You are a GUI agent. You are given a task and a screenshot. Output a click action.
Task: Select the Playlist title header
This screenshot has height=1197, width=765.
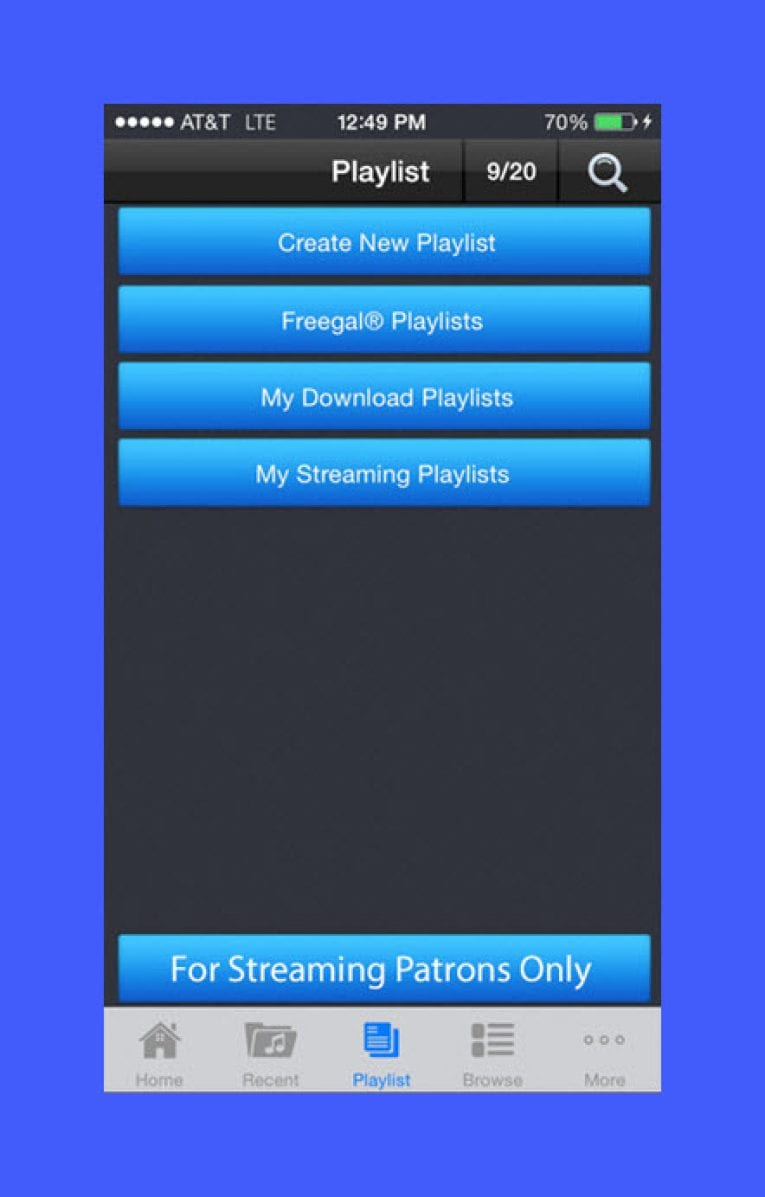(x=381, y=172)
